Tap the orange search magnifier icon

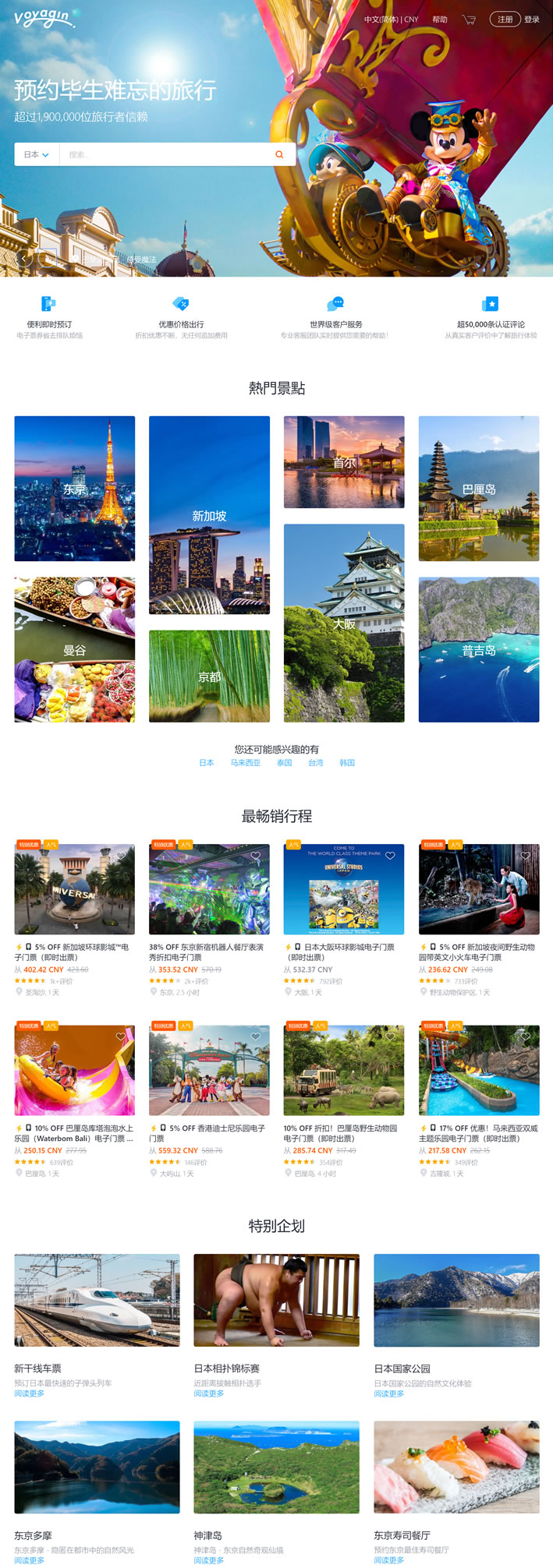[x=279, y=154]
